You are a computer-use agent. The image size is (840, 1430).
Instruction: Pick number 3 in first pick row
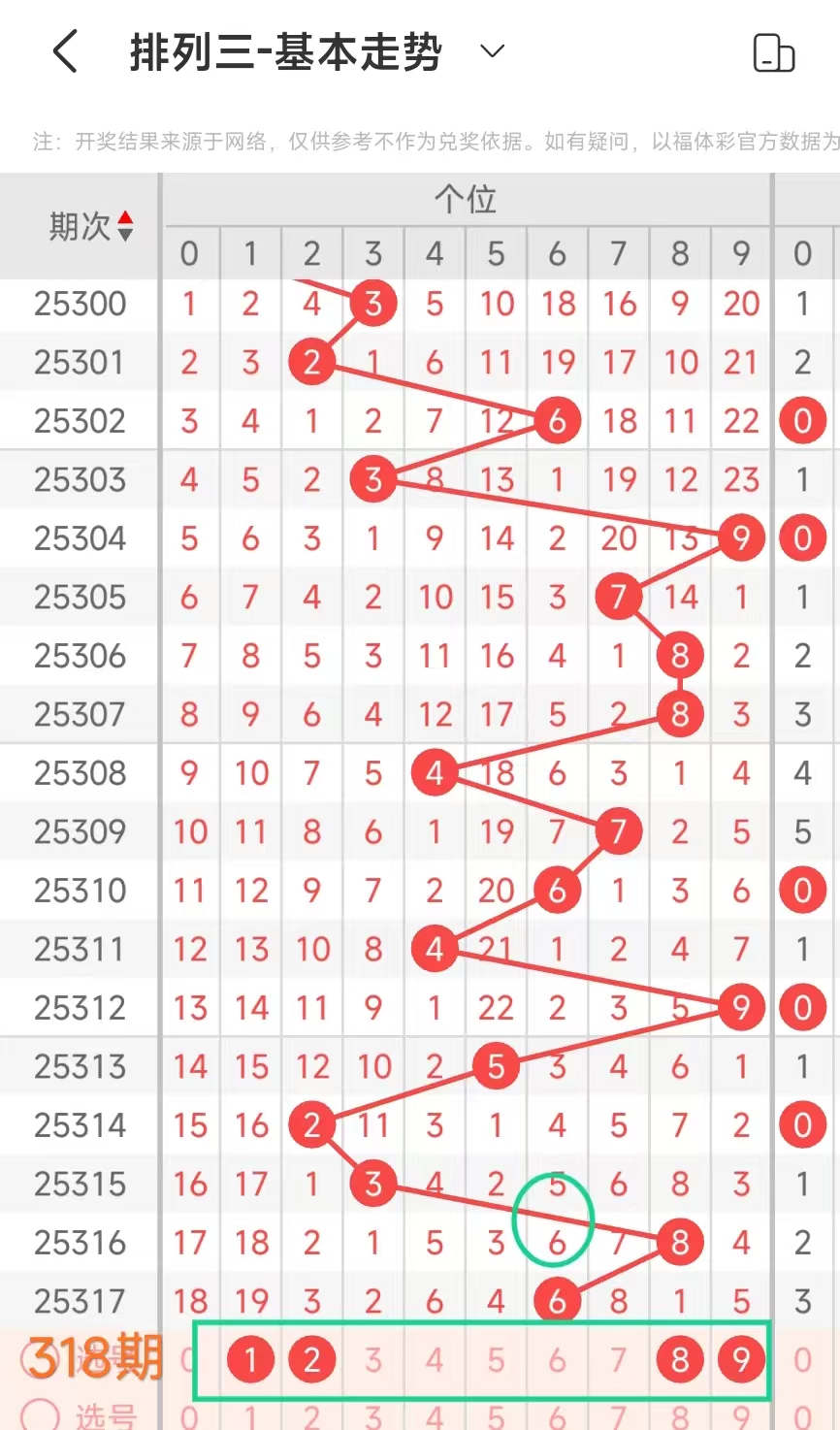click(373, 1360)
